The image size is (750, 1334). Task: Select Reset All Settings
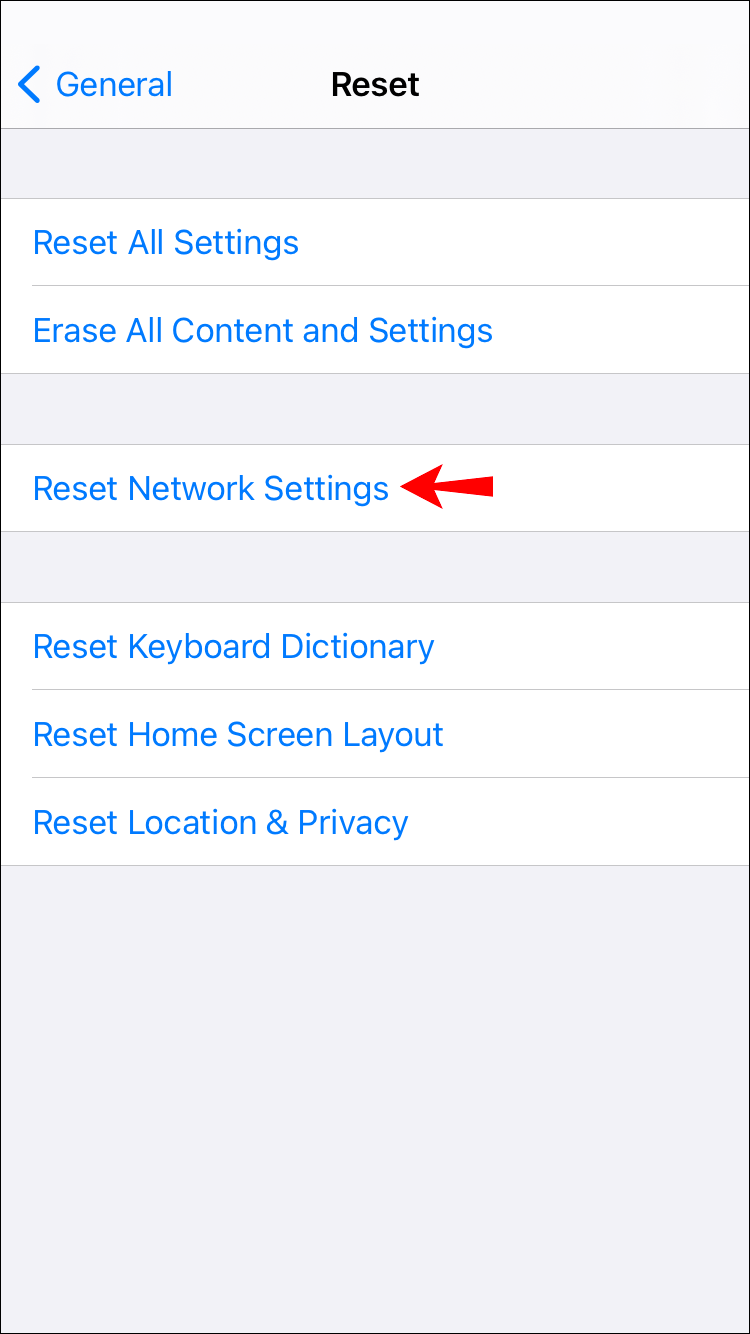tap(375, 243)
